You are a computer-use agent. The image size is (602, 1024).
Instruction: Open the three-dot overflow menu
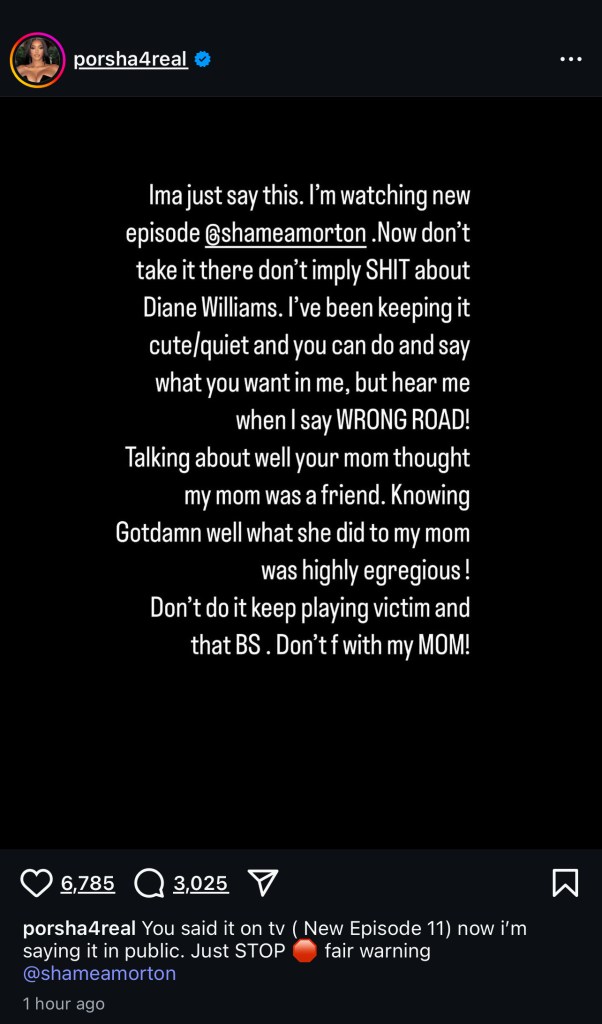[570, 60]
